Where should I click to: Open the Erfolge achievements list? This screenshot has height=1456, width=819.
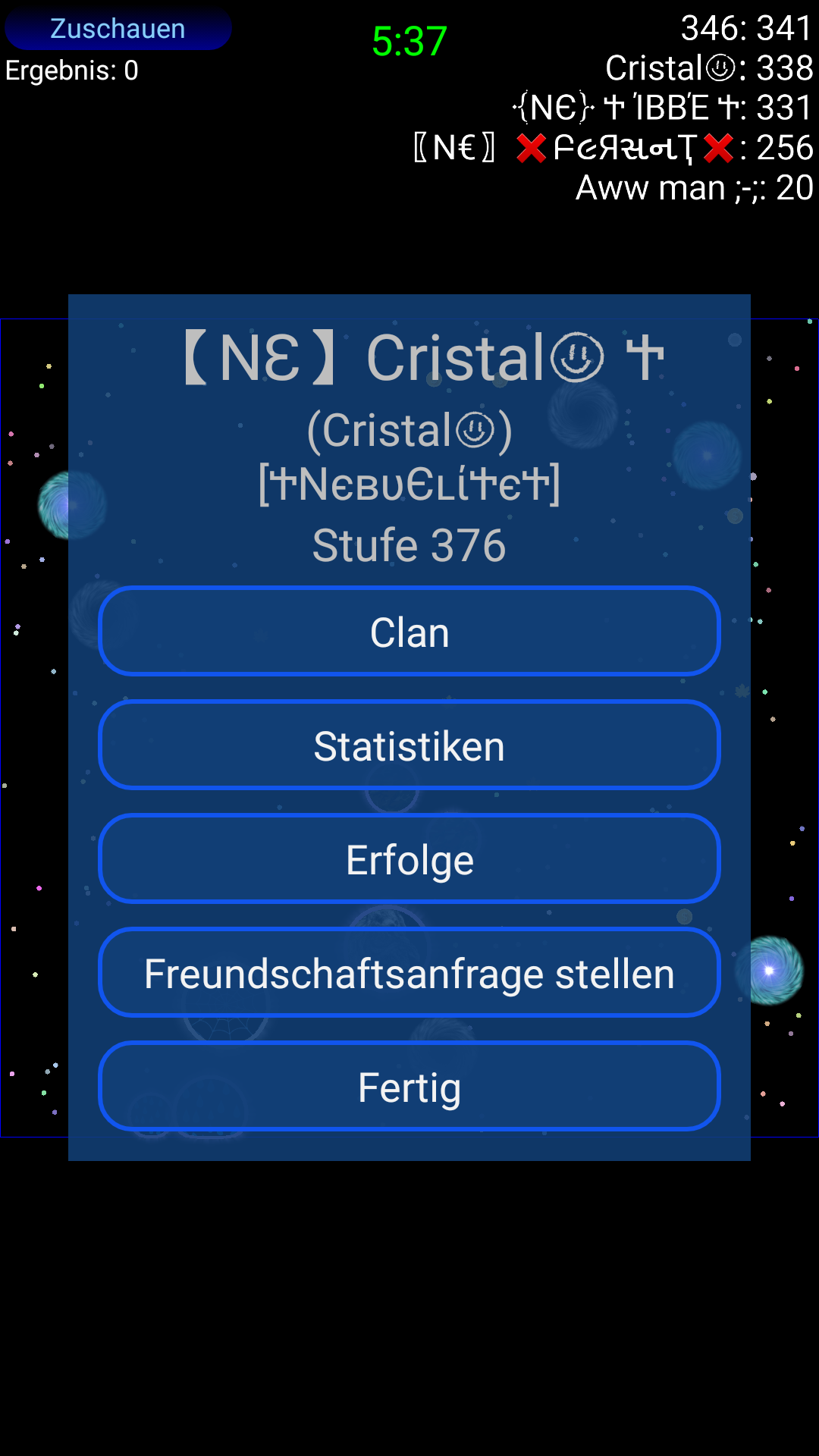(409, 858)
